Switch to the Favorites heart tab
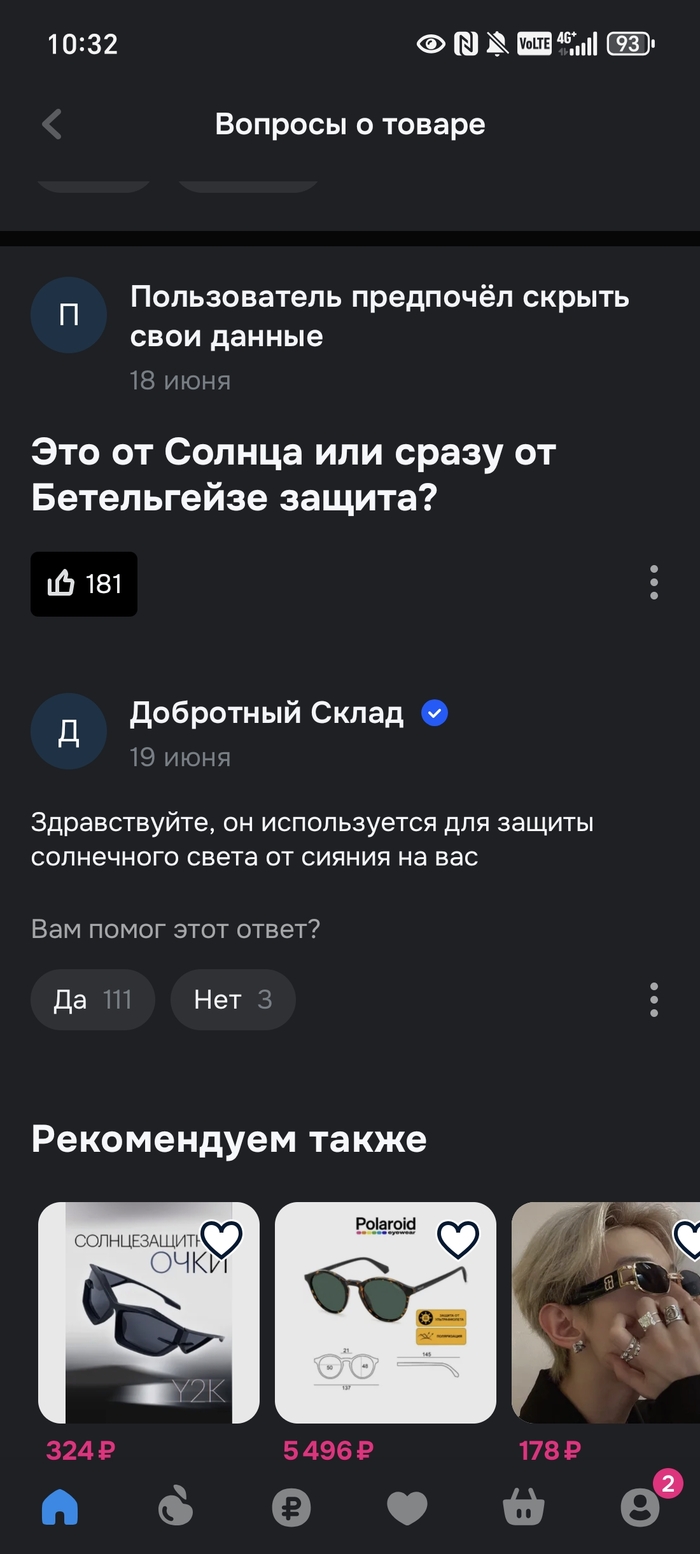The width and height of the screenshot is (700, 1554). point(407,1507)
